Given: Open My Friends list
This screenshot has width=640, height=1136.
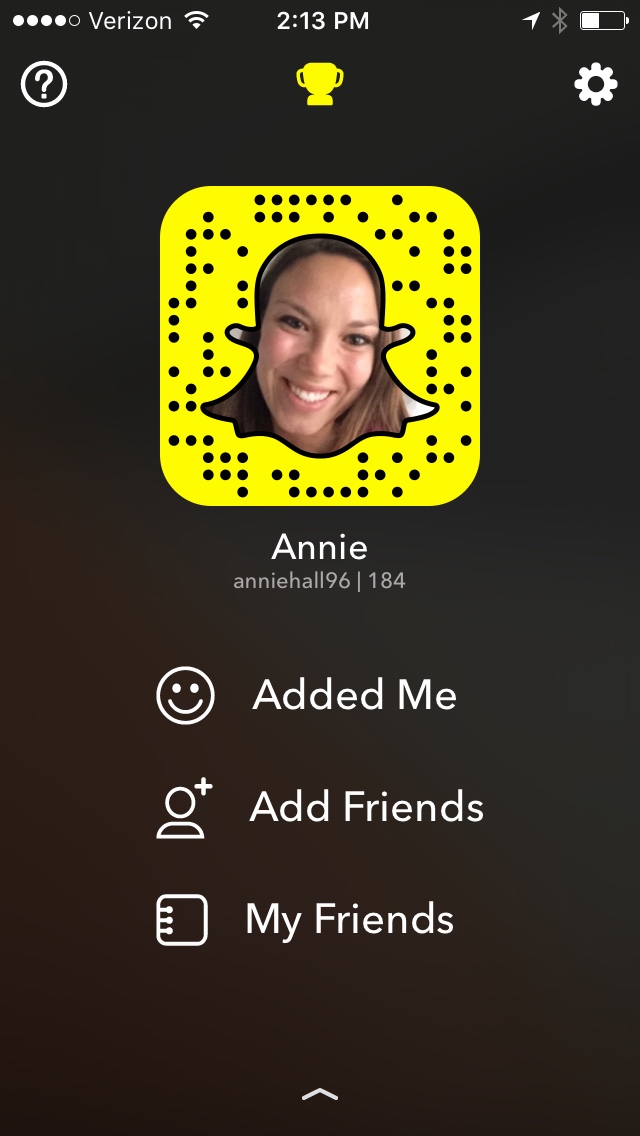Looking at the screenshot, I should 305,919.
